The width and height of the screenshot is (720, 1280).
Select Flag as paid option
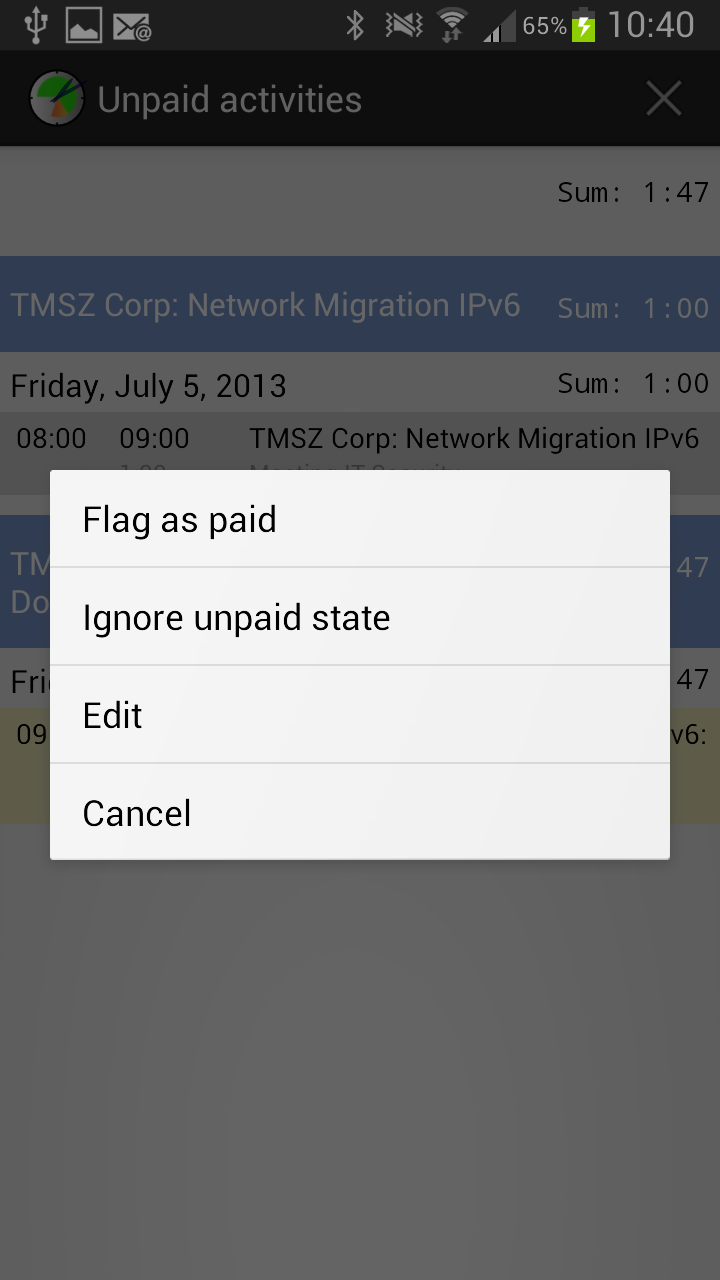360,519
